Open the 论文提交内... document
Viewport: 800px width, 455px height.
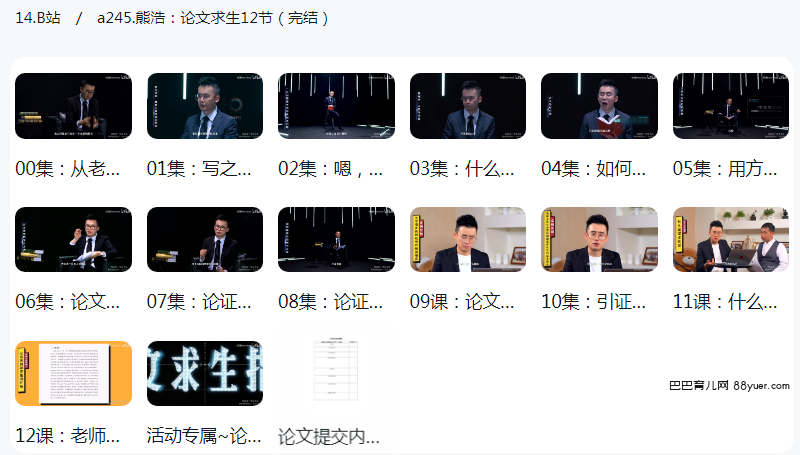336,373
